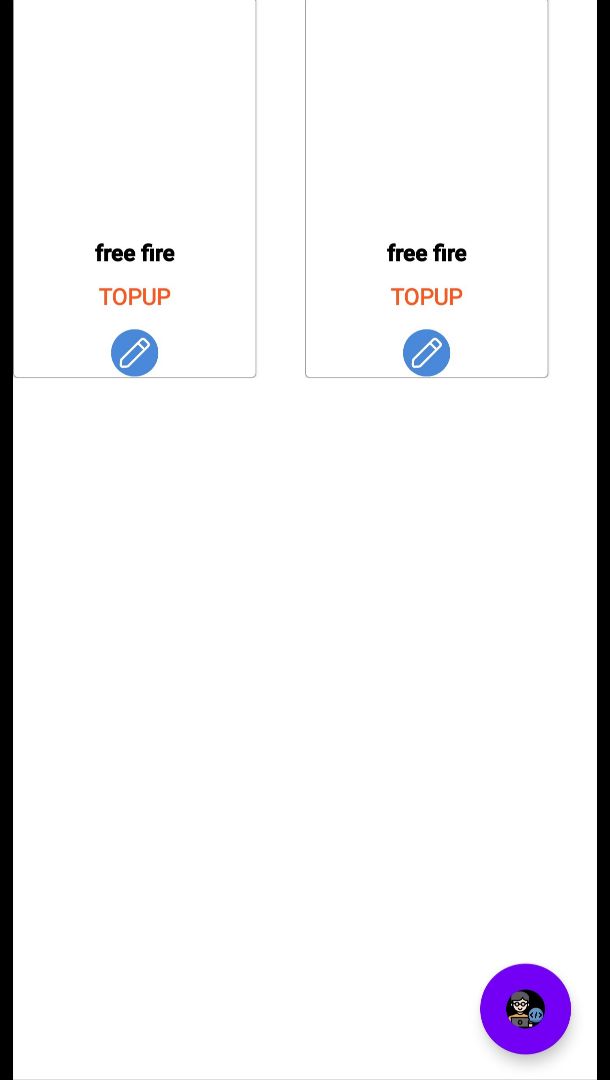
Task: Tap TOPUP on the second free fire card
Action: tap(426, 297)
